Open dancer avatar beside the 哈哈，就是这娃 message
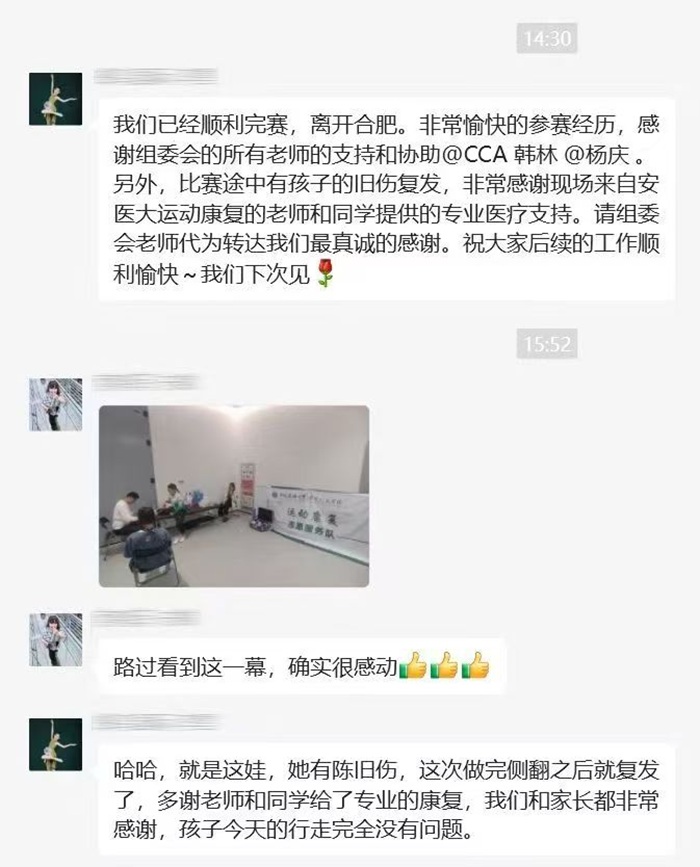The height and width of the screenshot is (867, 700). coord(55,744)
